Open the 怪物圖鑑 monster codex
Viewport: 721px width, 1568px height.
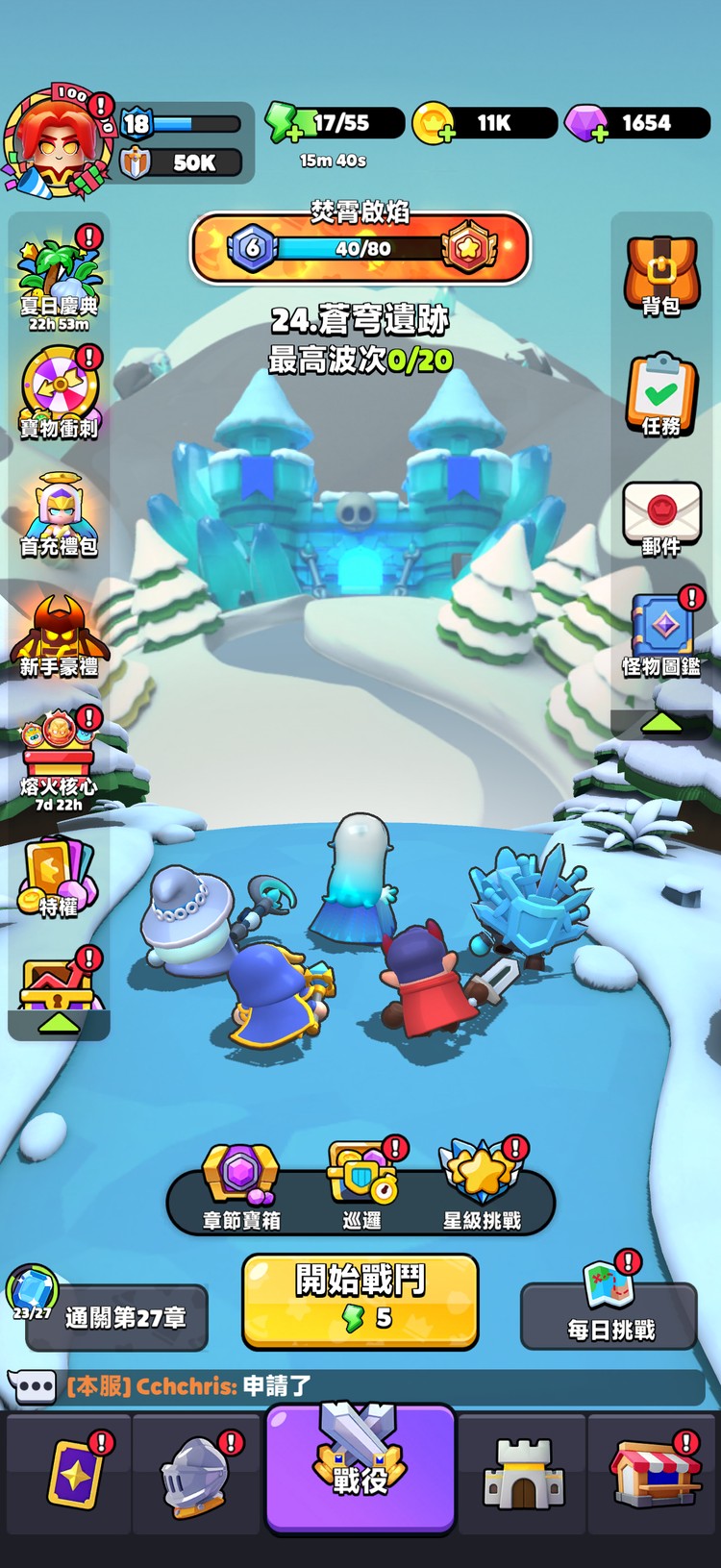coord(661,635)
